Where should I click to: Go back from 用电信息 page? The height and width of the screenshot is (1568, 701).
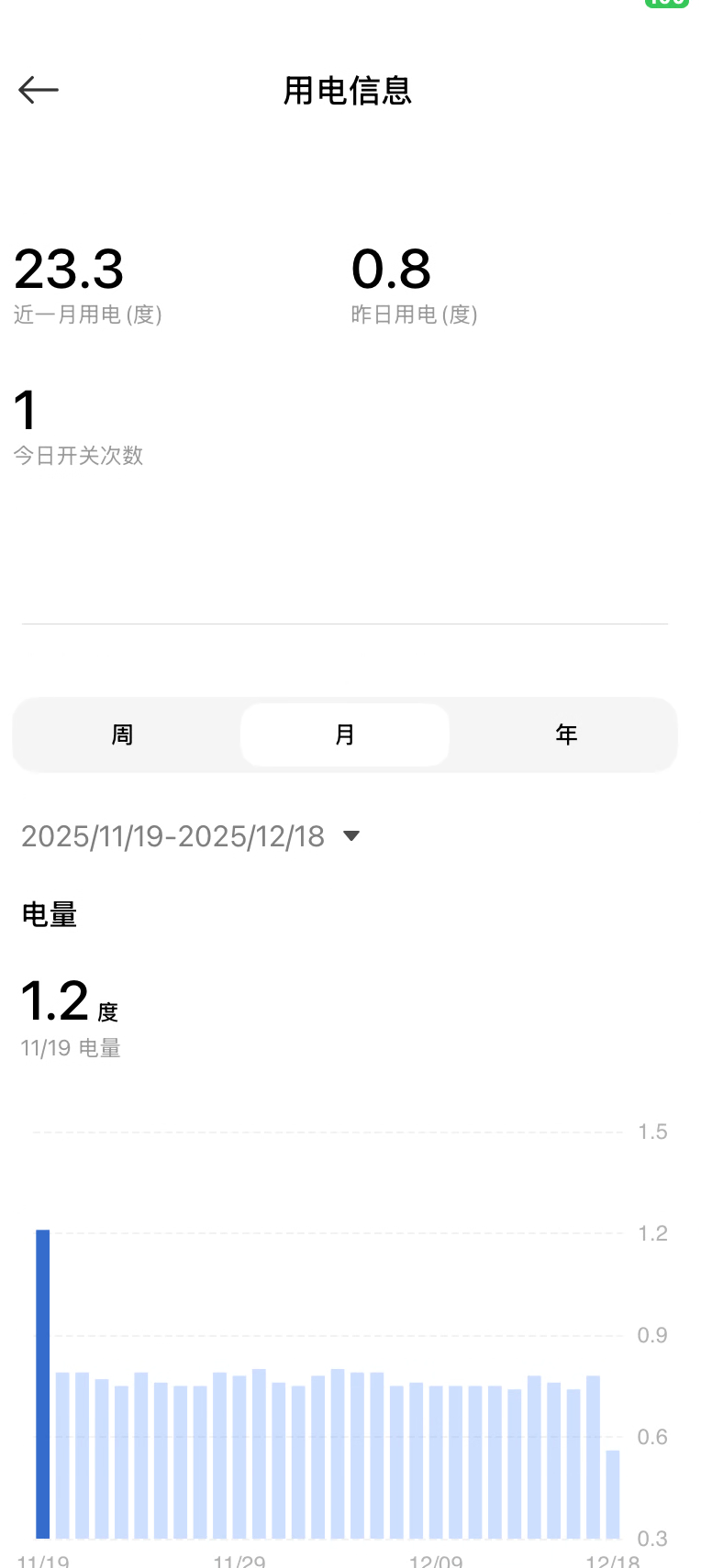point(39,90)
